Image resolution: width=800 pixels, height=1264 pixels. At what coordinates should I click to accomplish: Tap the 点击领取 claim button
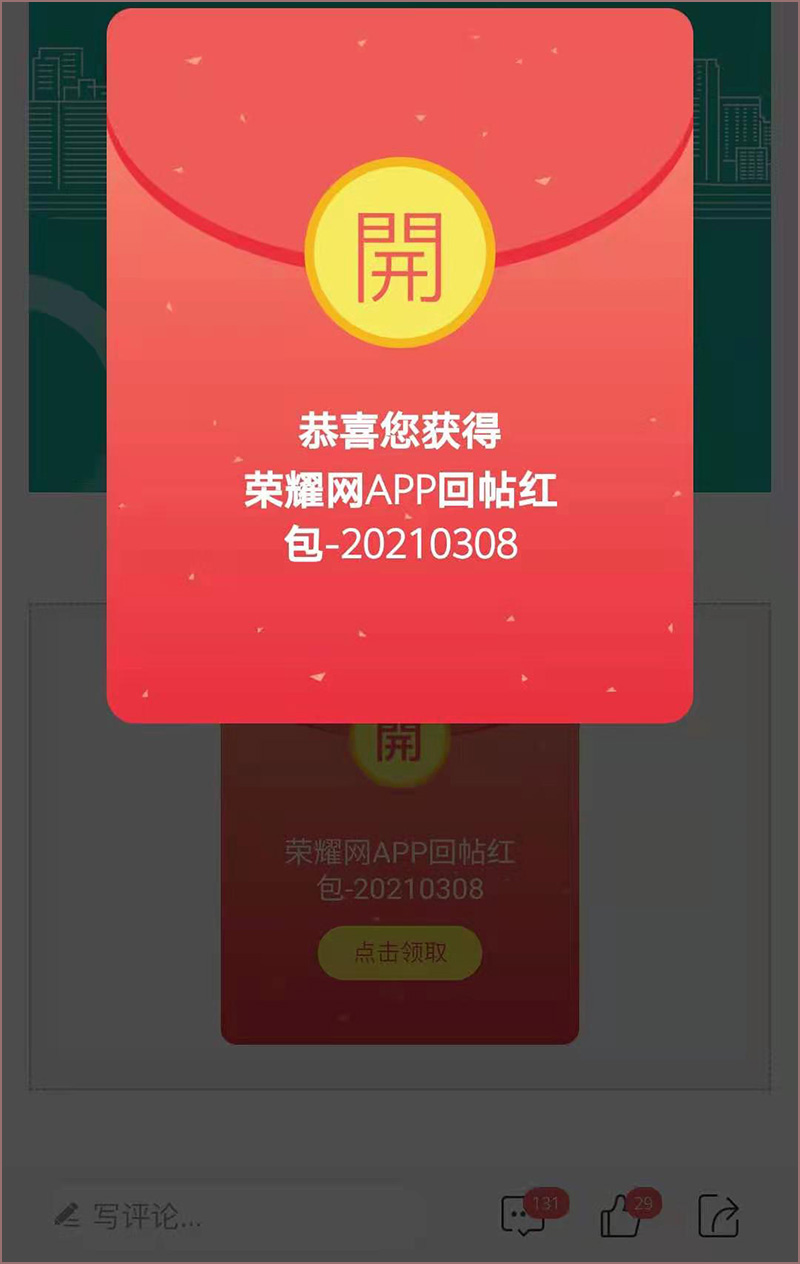point(400,953)
